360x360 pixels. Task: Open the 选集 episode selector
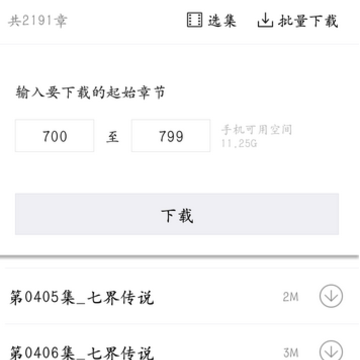point(211,21)
